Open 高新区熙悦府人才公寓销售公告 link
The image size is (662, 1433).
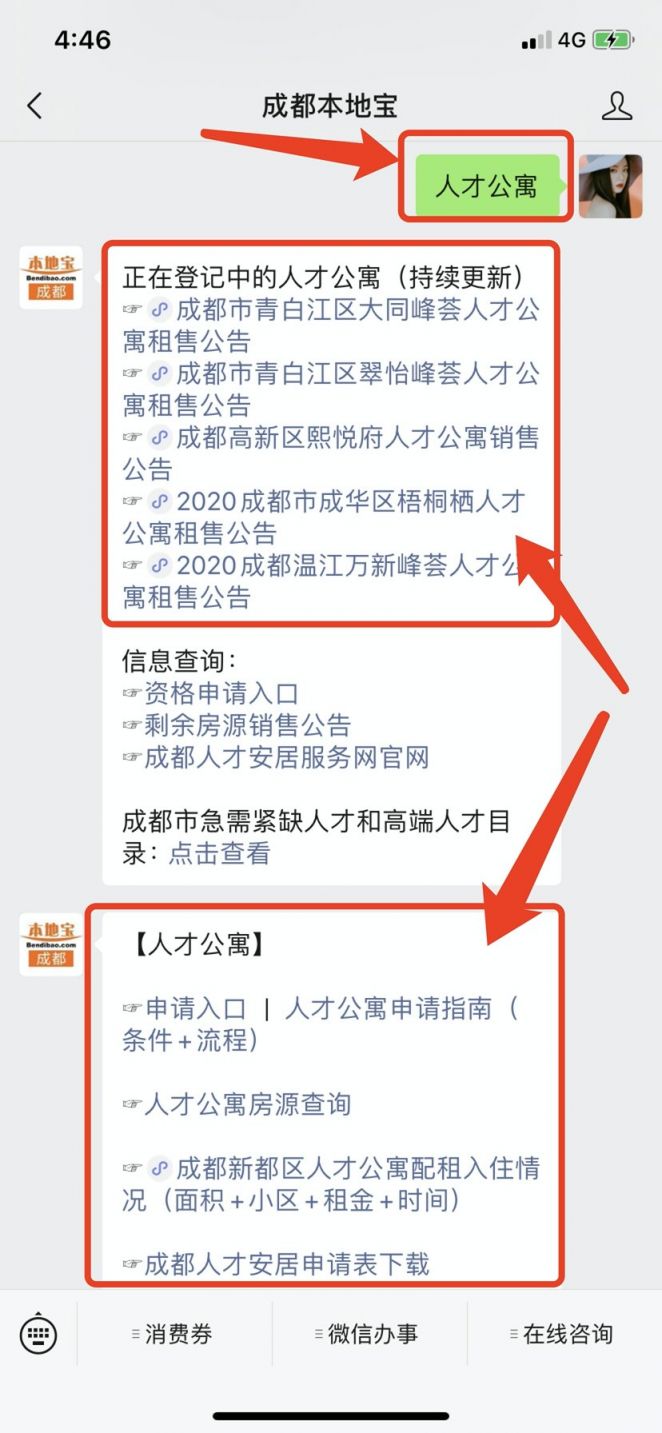click(x=357, y=438)
